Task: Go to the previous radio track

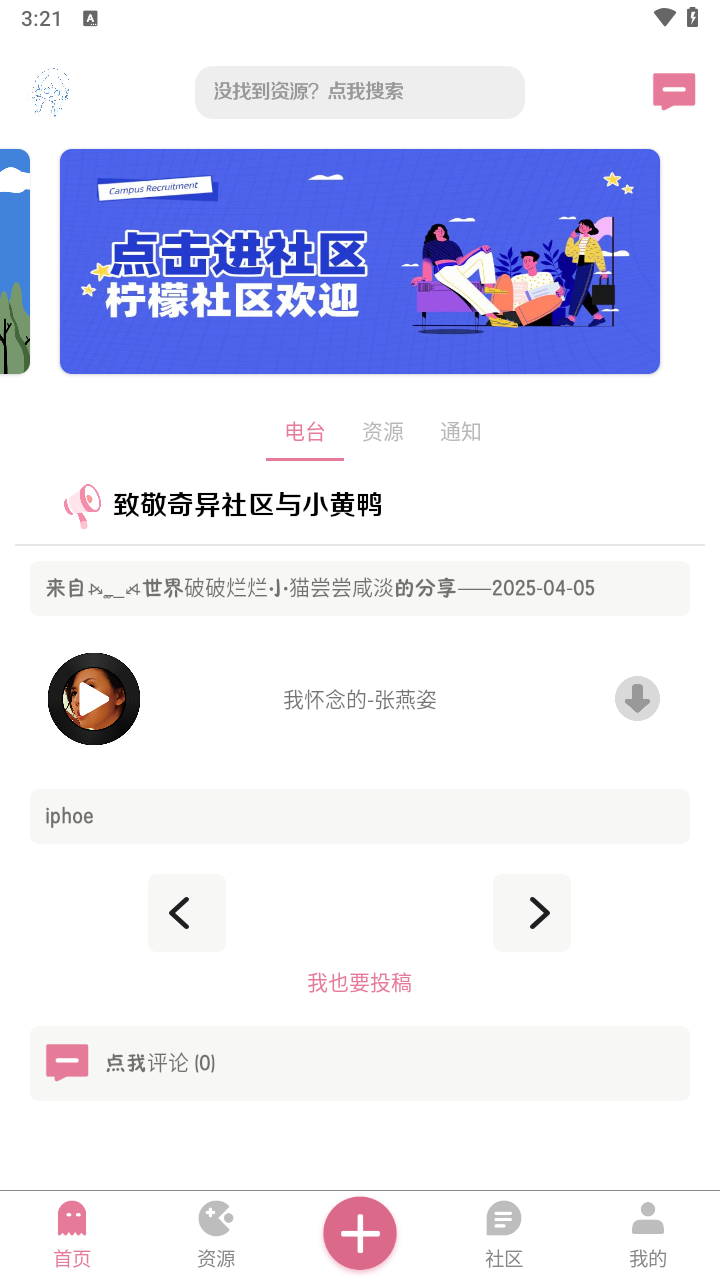Action: click(x=187, y=913)
